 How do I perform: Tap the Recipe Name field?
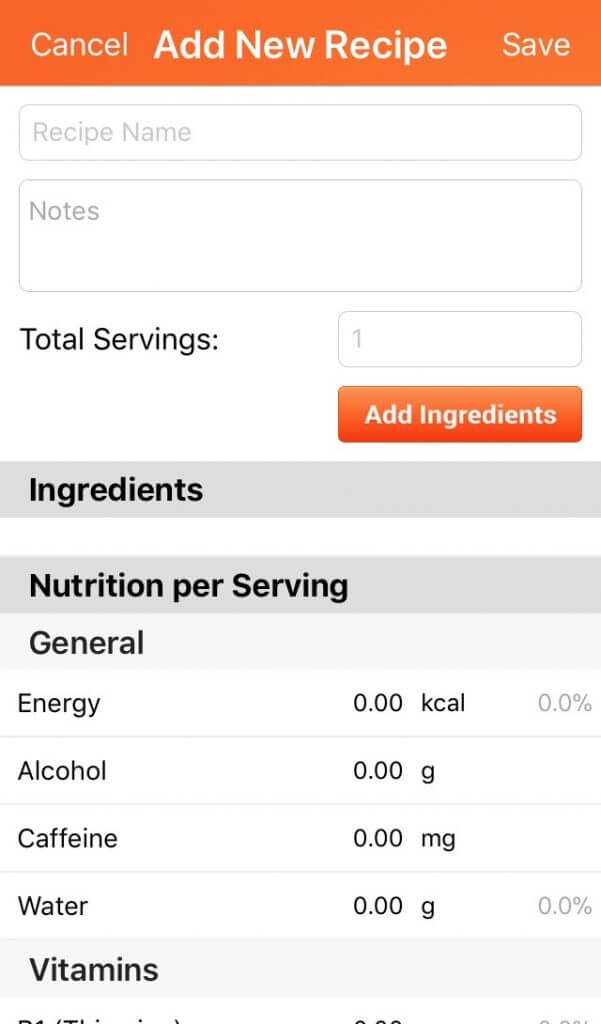click(300, 133)
